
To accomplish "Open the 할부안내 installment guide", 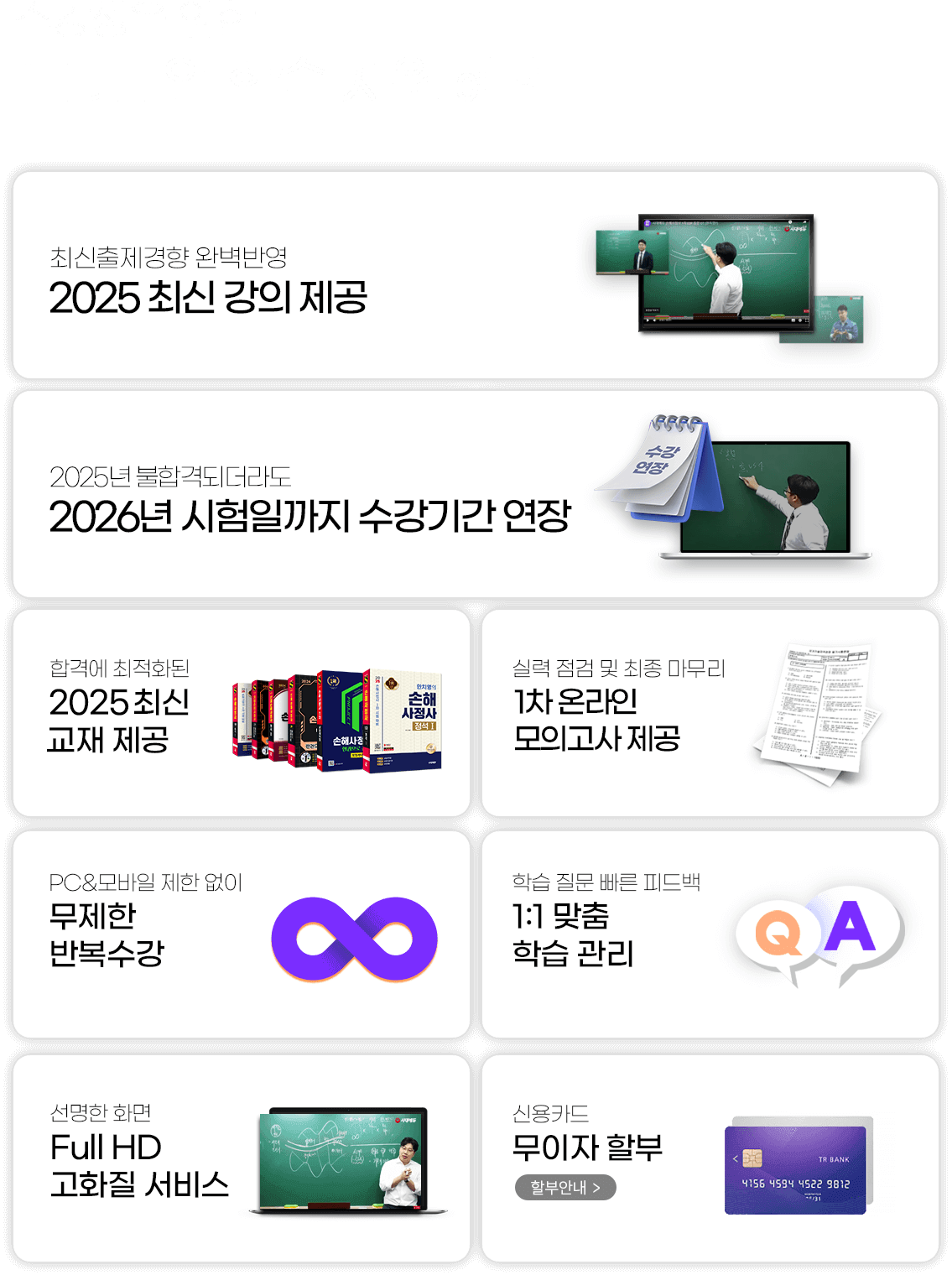I will point(564,1187).
